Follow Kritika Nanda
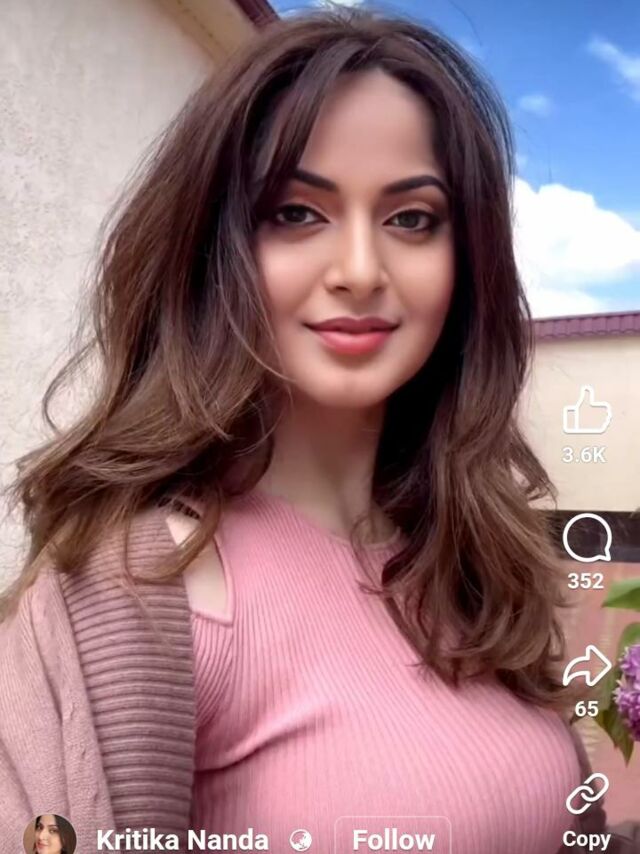This screenshot has height=854, width=640. (x=393, y=838)
